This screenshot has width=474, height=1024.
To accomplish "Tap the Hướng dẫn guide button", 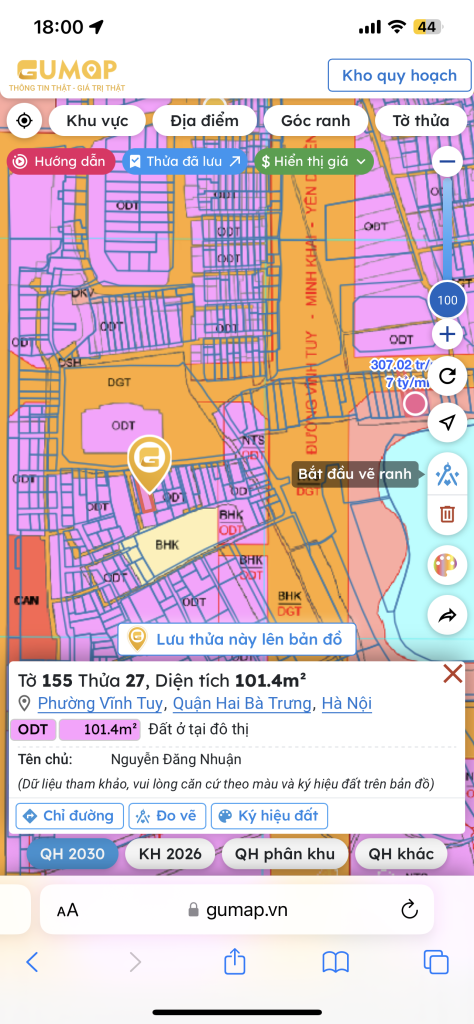I will [61, 161].
